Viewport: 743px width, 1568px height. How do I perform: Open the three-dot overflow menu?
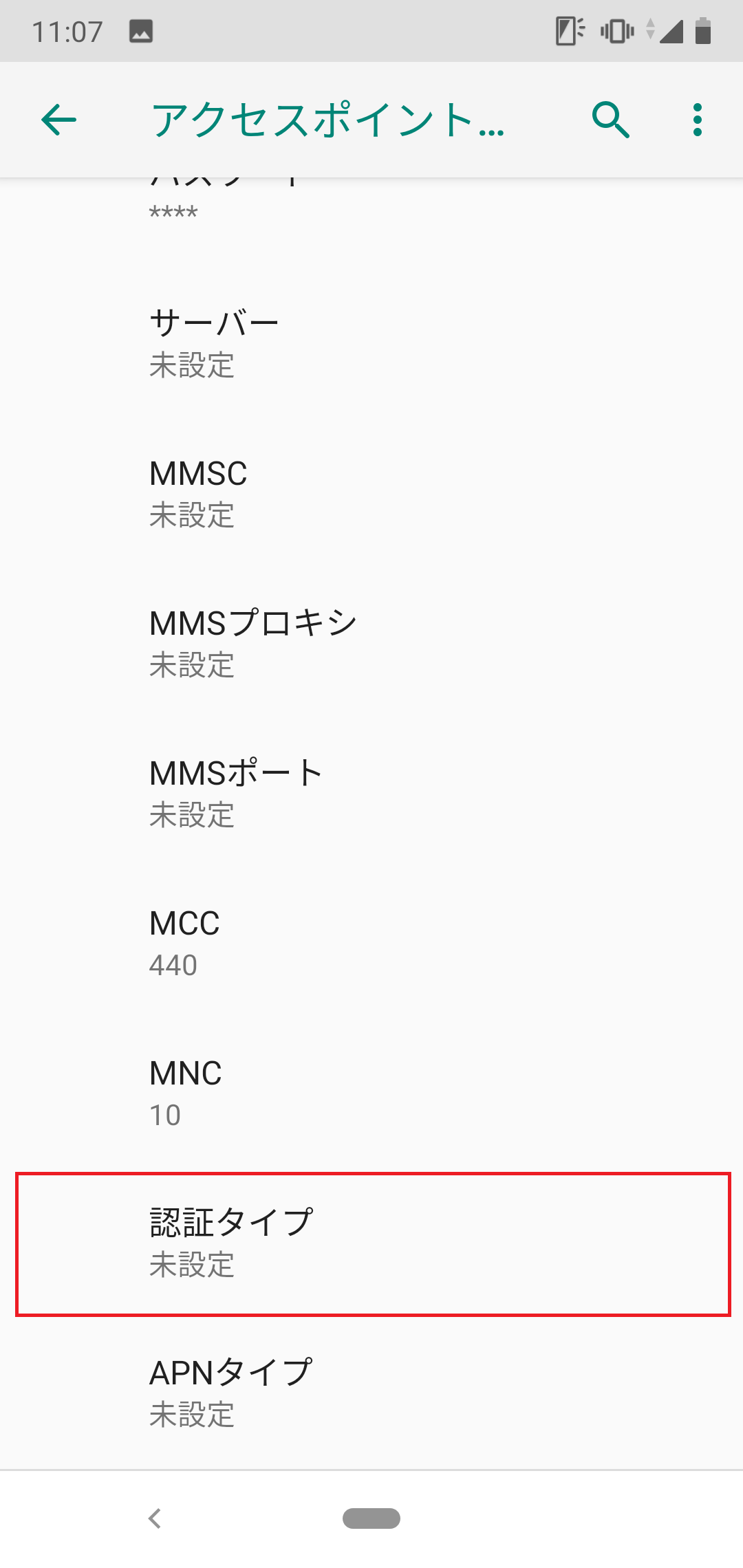pyautogui.click(x=696, y=120)
